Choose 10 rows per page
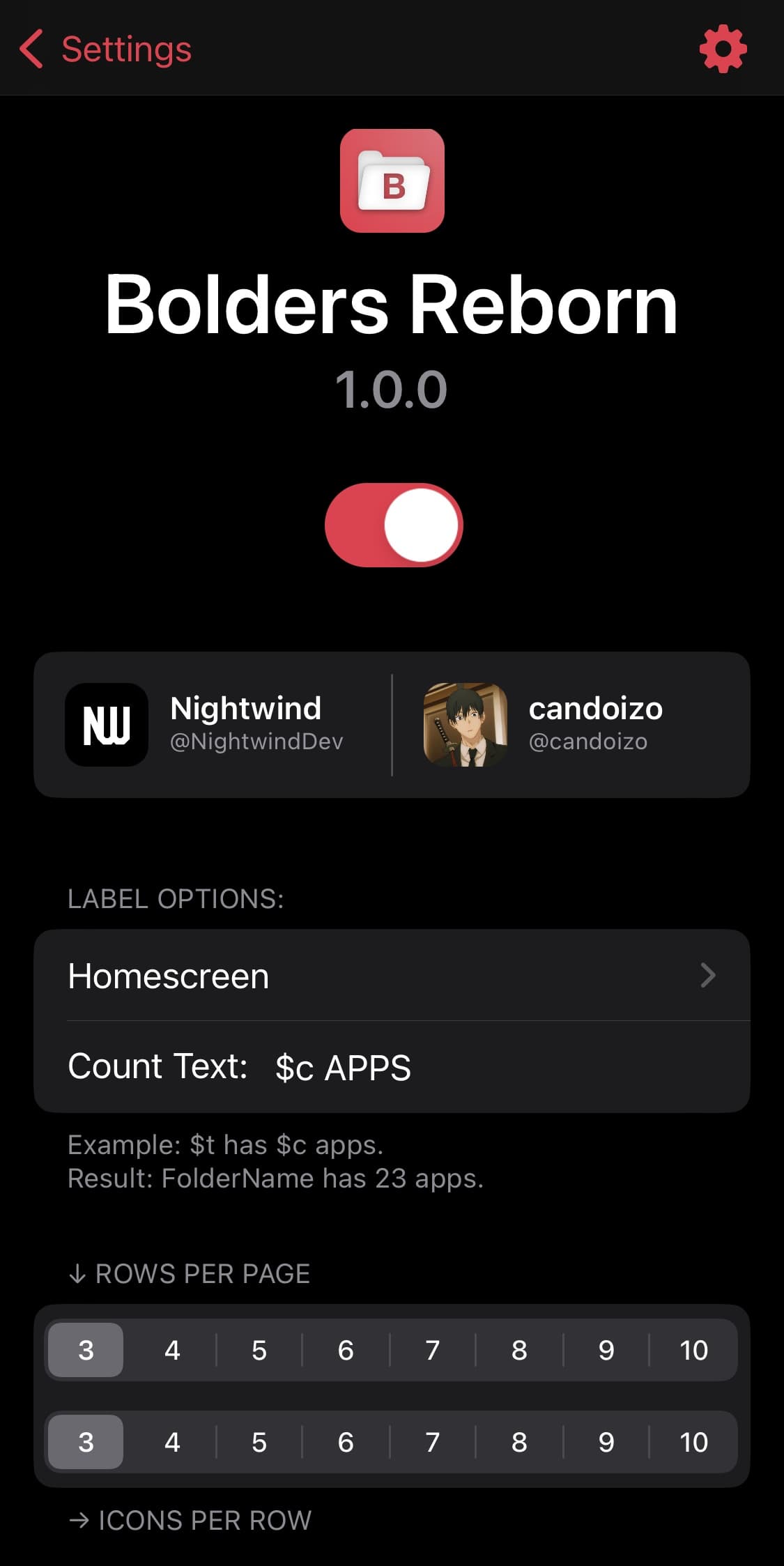 [693, 1350]
